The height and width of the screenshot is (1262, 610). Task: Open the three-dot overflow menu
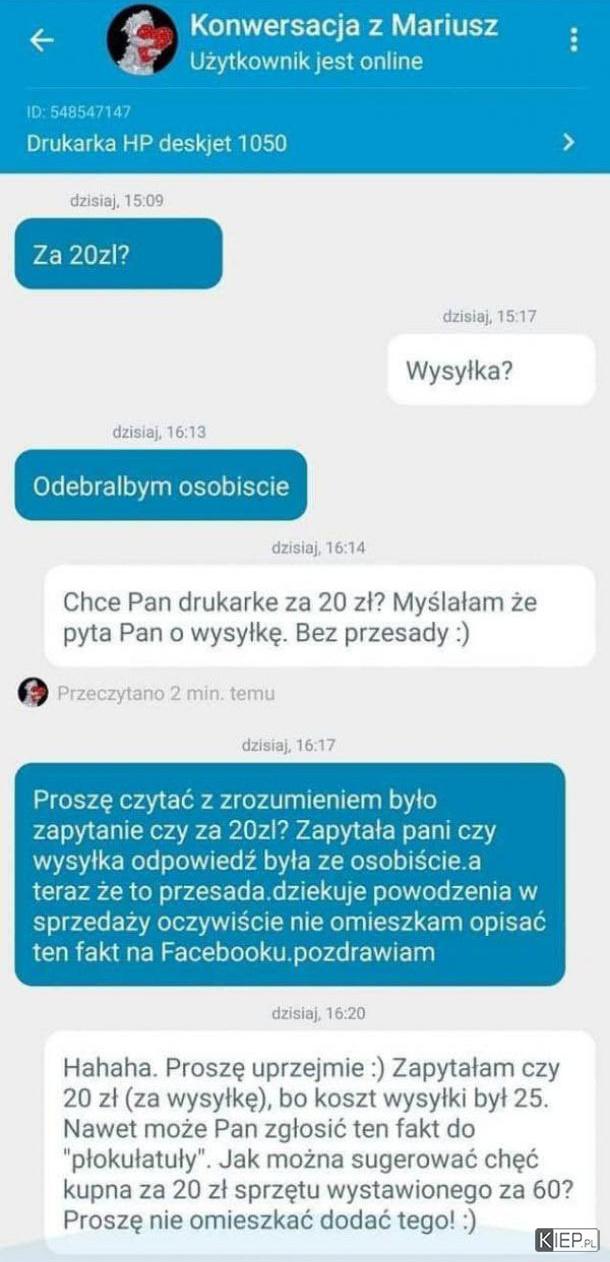point(573,40)
